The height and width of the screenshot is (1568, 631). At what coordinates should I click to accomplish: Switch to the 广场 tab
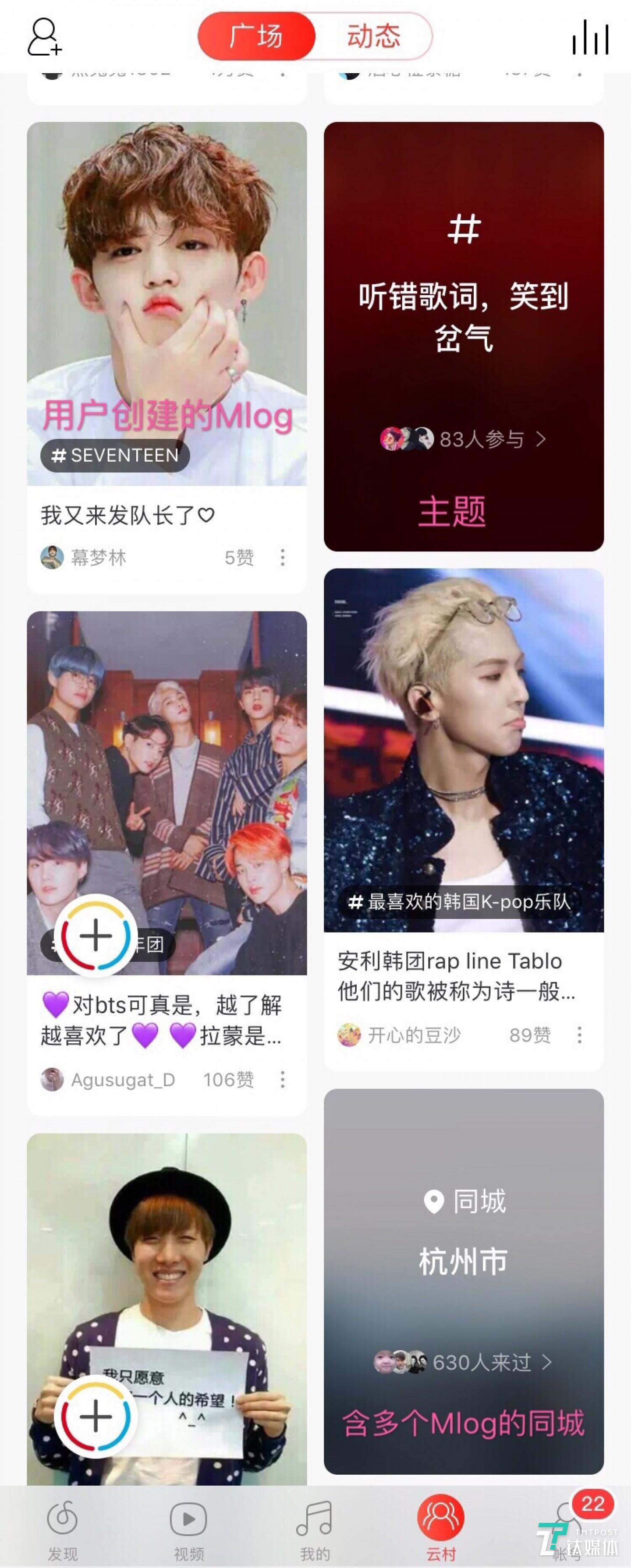coord(256,36)
